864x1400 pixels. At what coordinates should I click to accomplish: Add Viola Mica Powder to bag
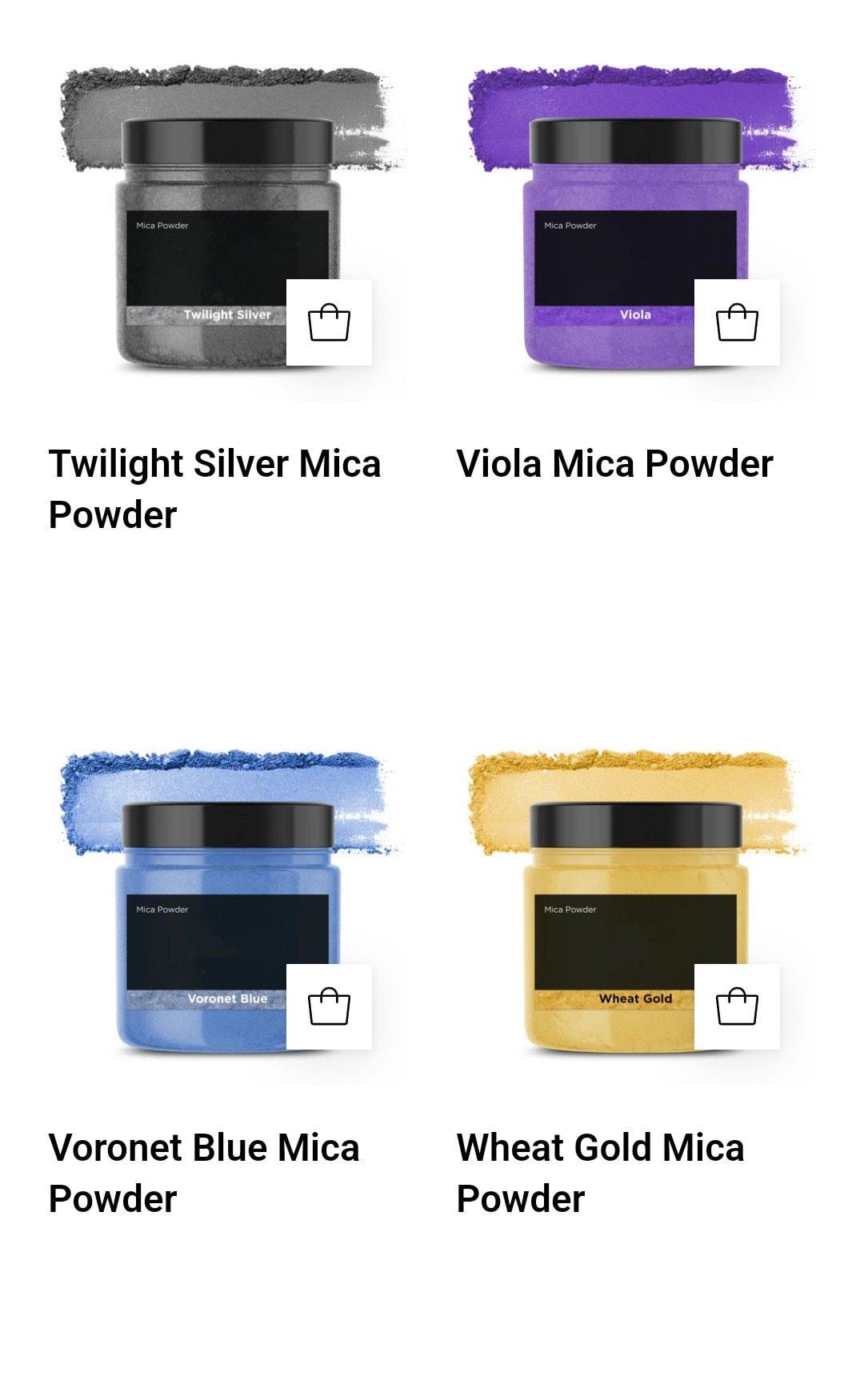[x=737, y=322]
